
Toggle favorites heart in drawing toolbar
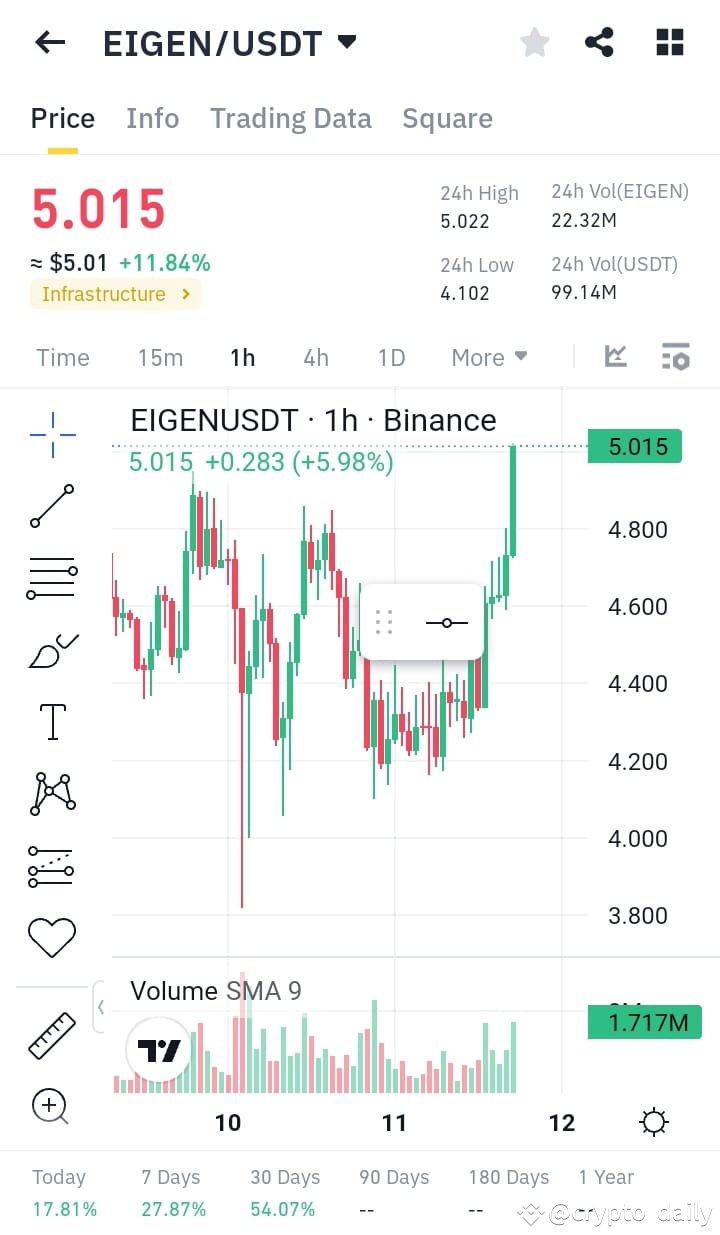pyautogui.click(x=51, y=937)
